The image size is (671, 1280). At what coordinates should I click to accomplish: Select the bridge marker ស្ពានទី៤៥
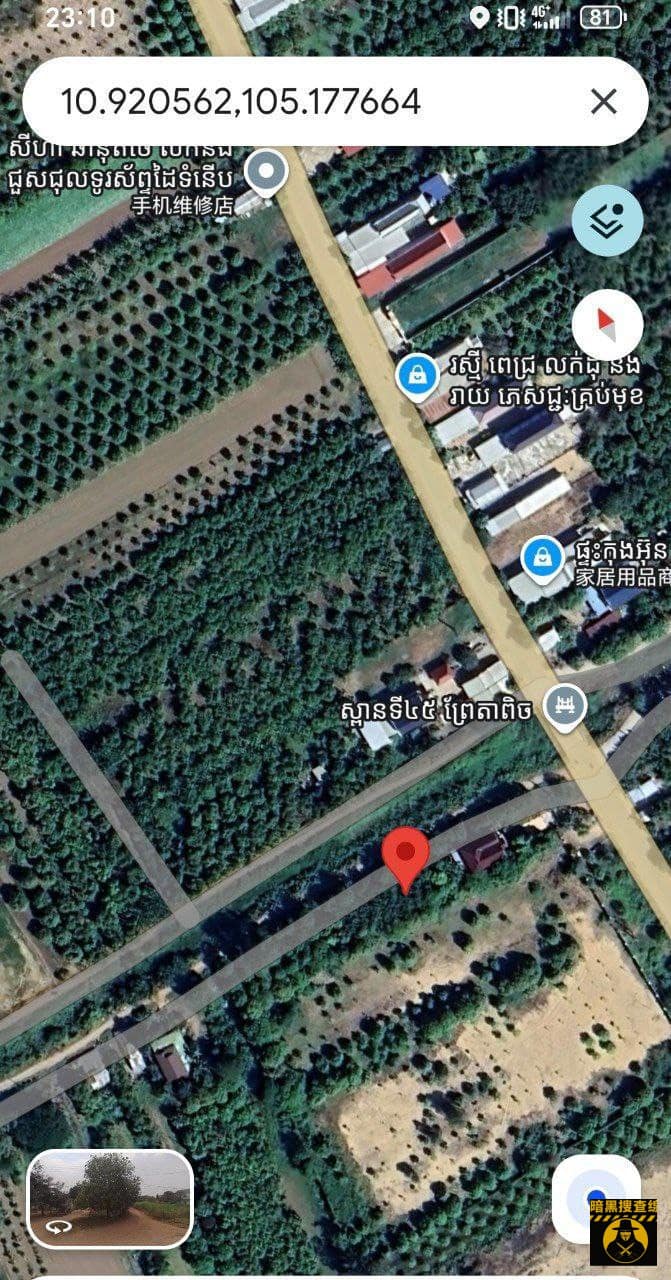tap(565, 706)
